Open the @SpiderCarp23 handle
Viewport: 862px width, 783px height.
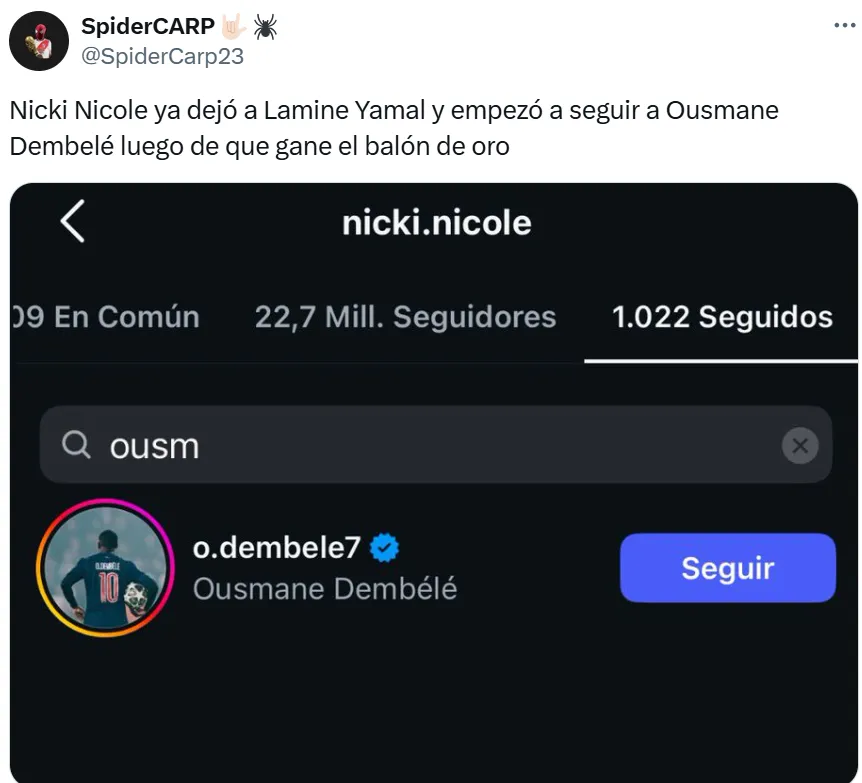point(162,56)
